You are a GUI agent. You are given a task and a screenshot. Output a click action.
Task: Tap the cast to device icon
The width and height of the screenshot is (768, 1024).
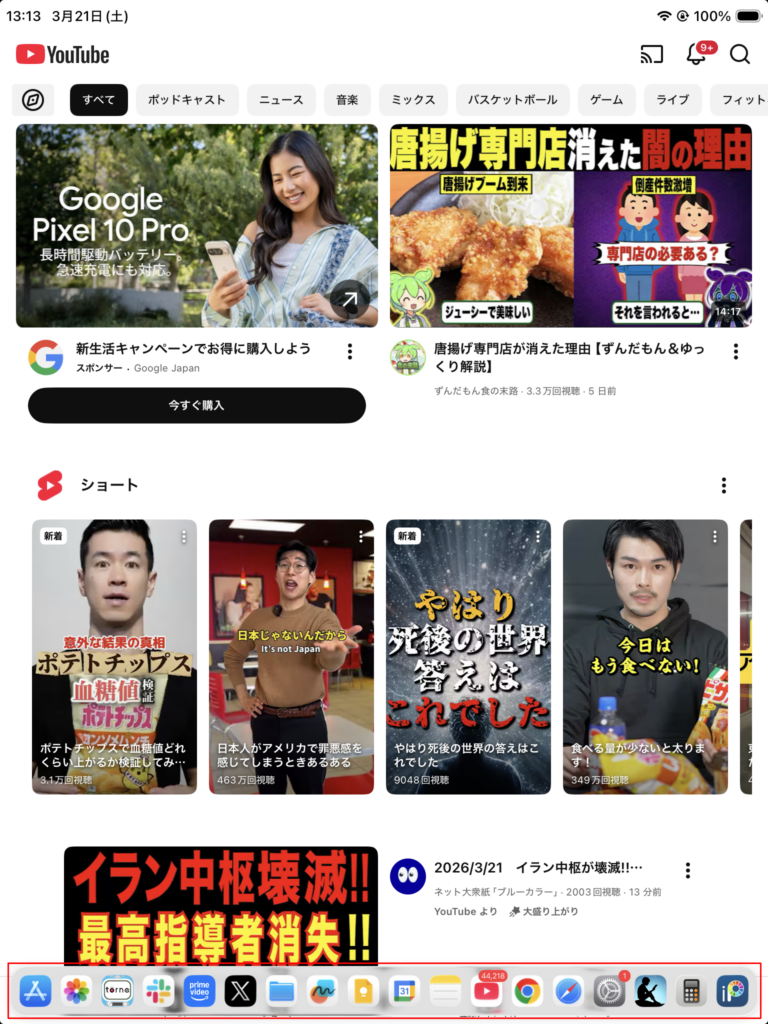coord(652,54)
